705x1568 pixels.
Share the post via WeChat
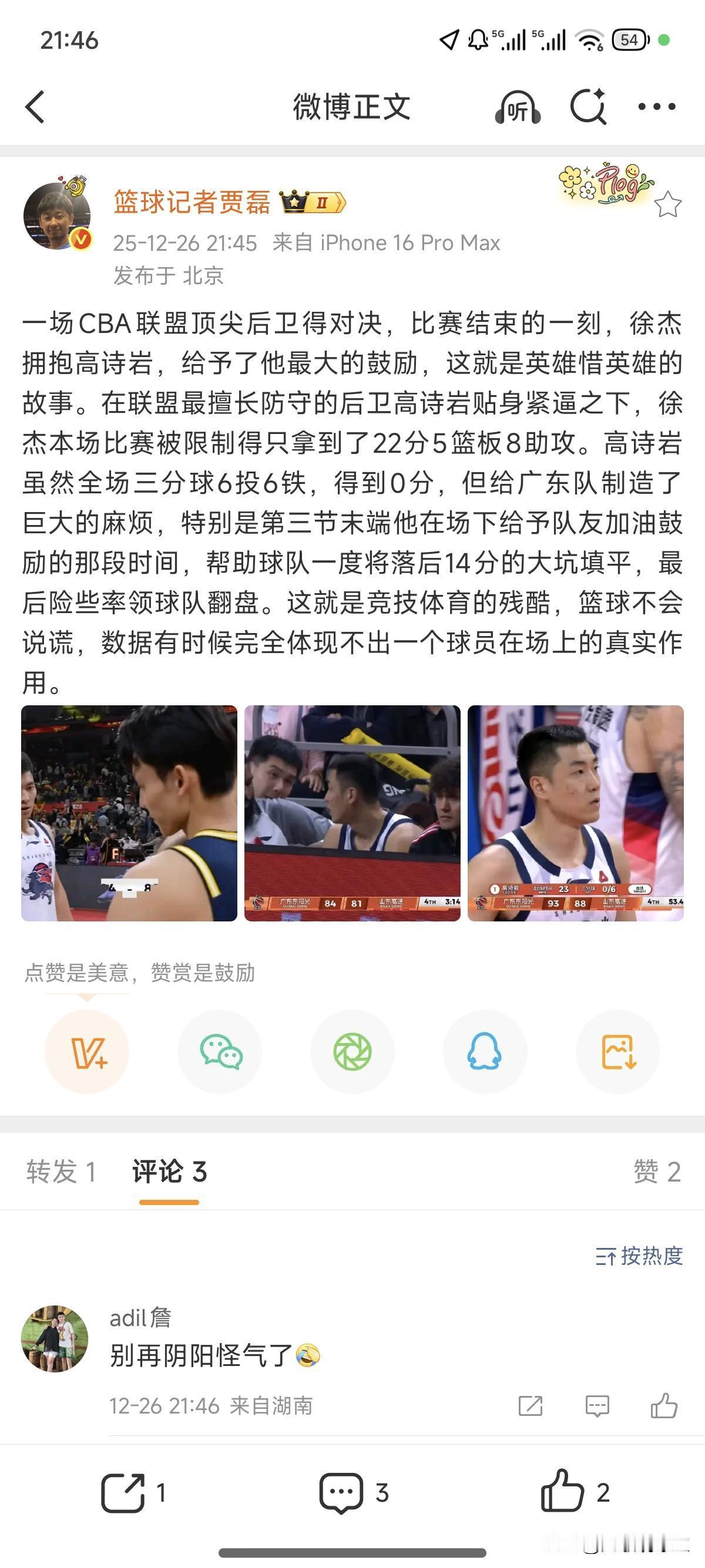click(x=219, y=1051)
